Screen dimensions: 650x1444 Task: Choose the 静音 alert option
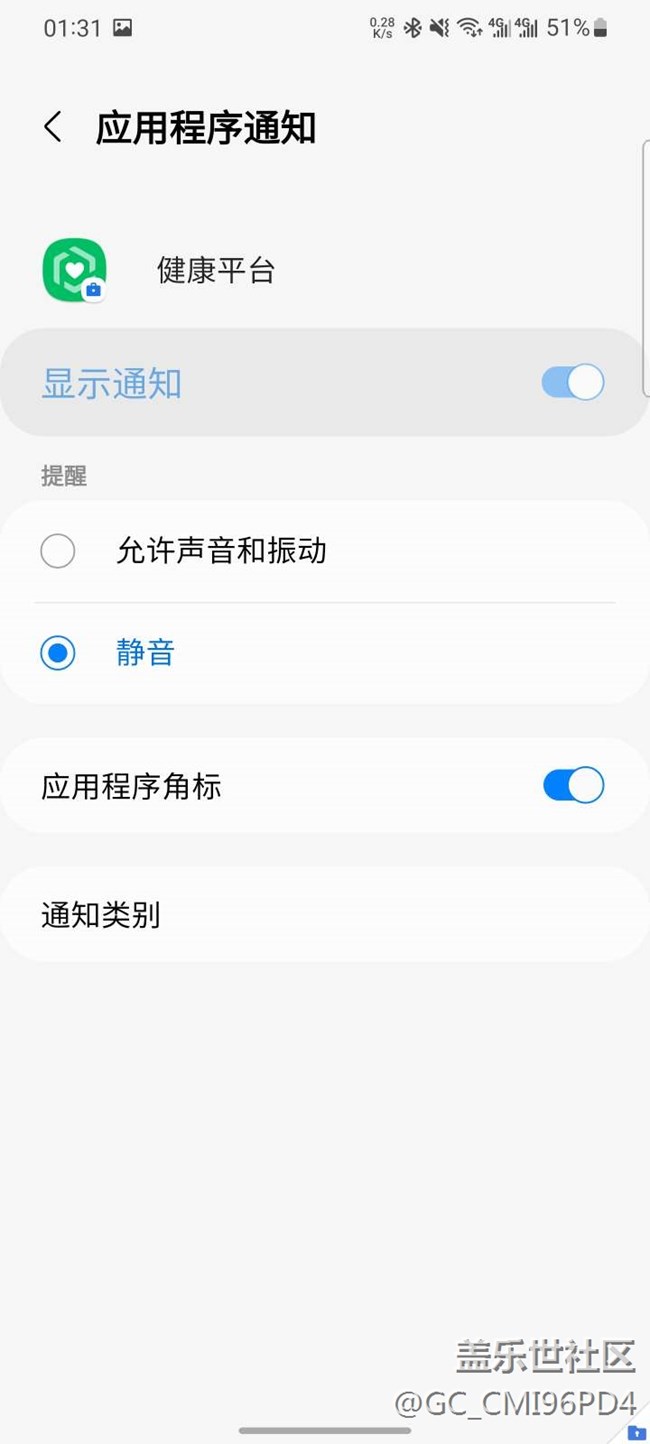point(58,654)
